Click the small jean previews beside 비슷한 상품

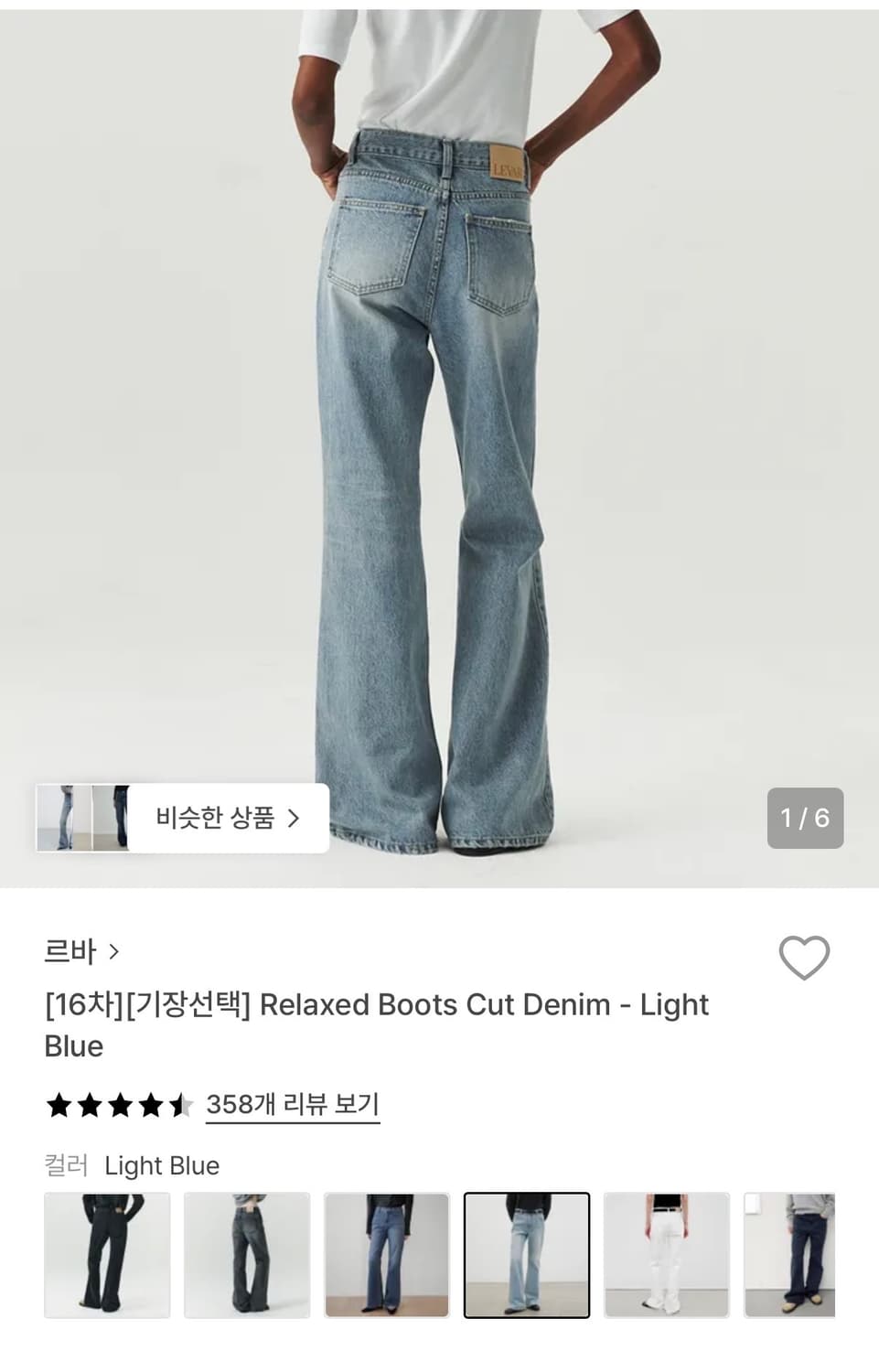[x=87, y=817]
